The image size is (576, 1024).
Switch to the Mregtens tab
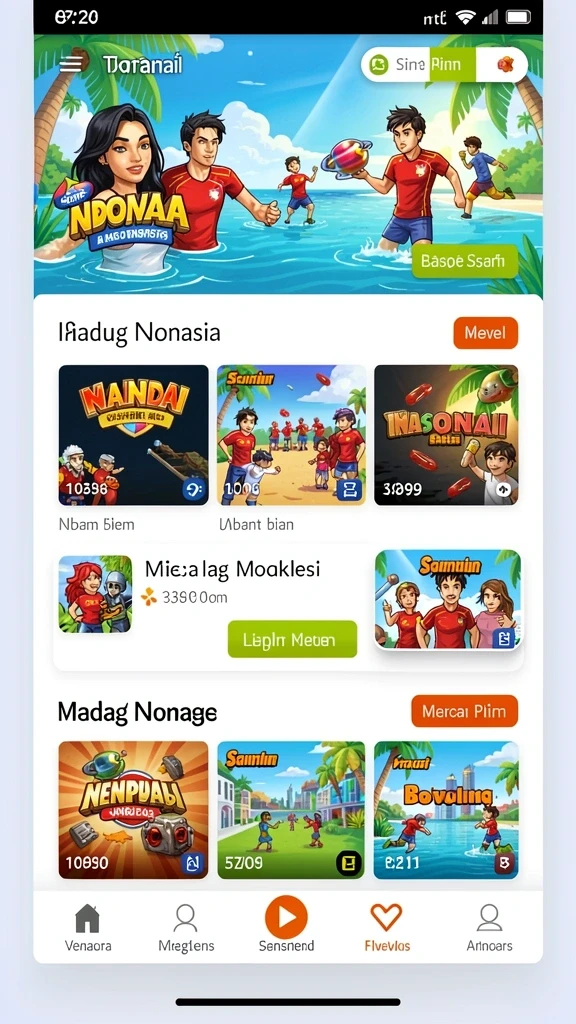[x=186, y=927]
